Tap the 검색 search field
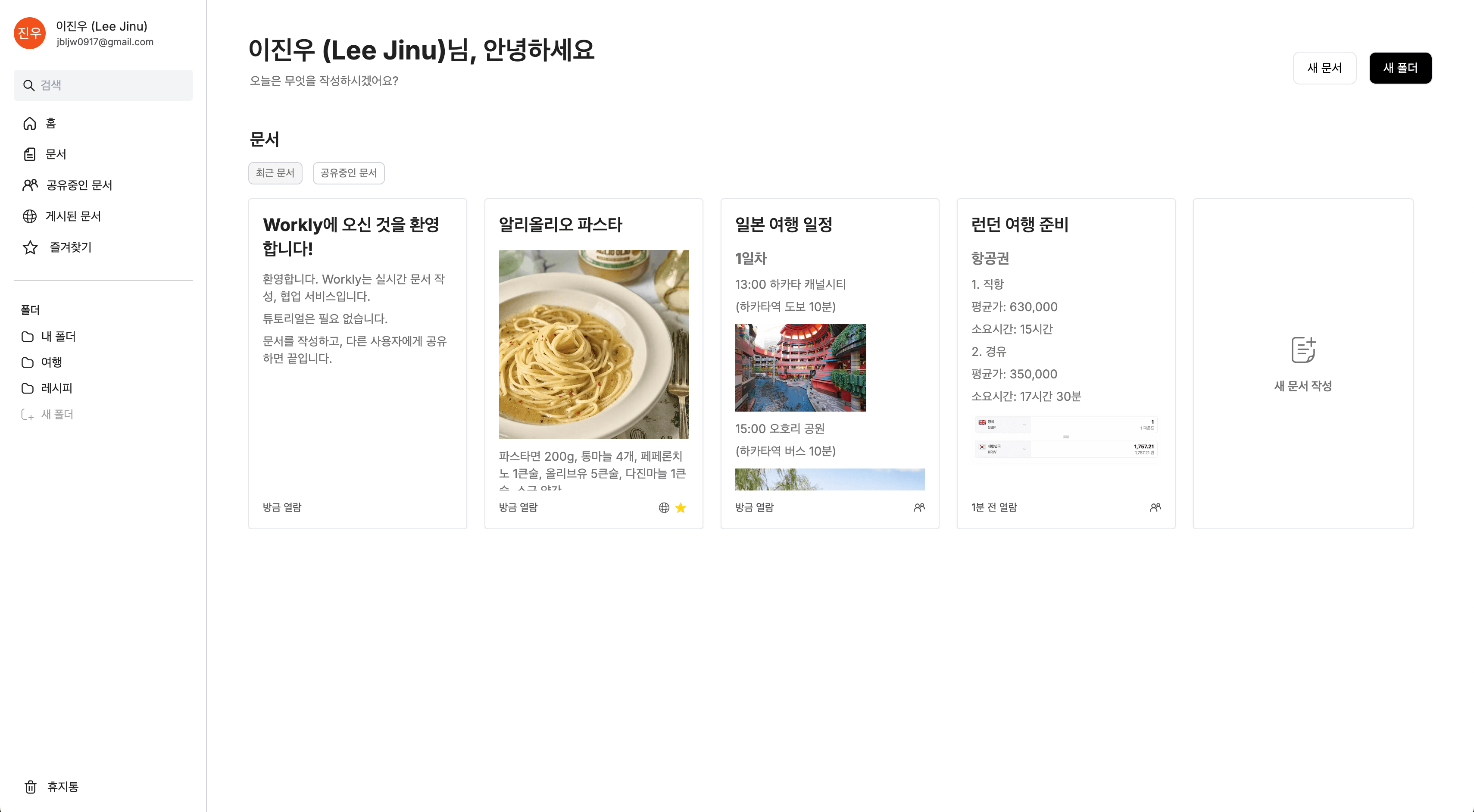Viewport: 1474px width, 812px height. pyautogui.click(x=103, y=85)
